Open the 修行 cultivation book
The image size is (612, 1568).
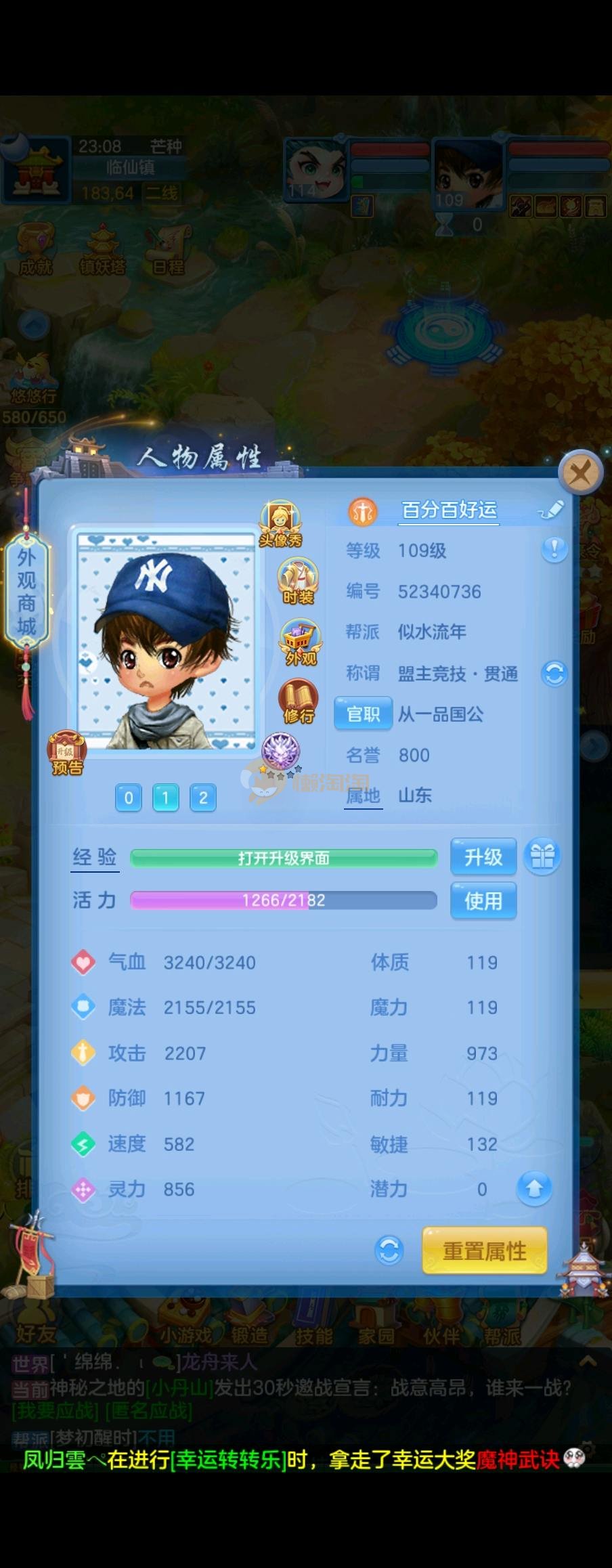pyautogui.click(x=298, y=701)
